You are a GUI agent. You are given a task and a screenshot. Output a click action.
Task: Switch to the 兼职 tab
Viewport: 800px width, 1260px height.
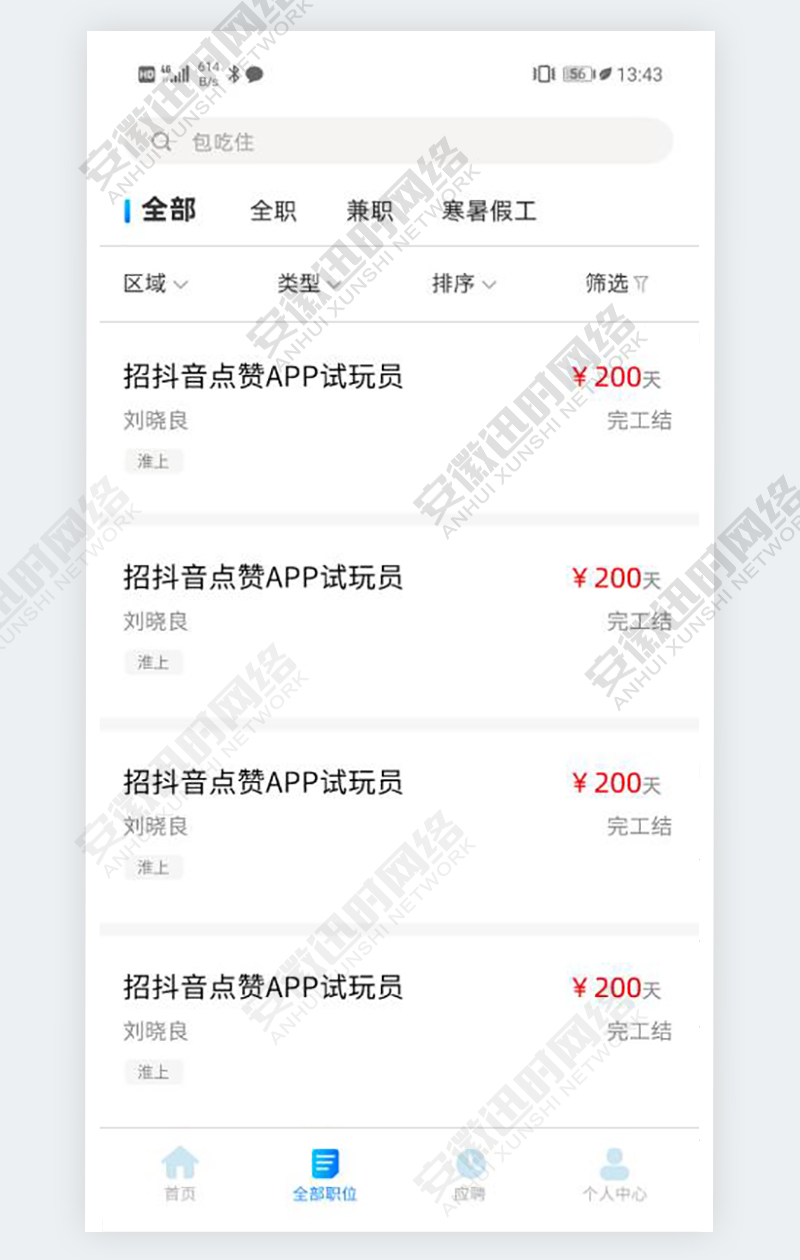click(x=369, y=211)
